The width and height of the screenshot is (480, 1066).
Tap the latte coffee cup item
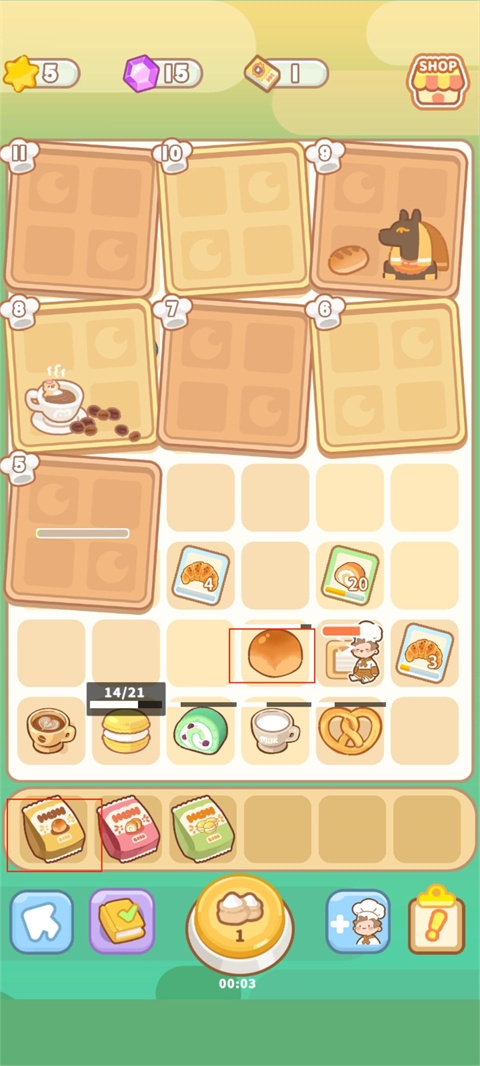pos(51,731)
